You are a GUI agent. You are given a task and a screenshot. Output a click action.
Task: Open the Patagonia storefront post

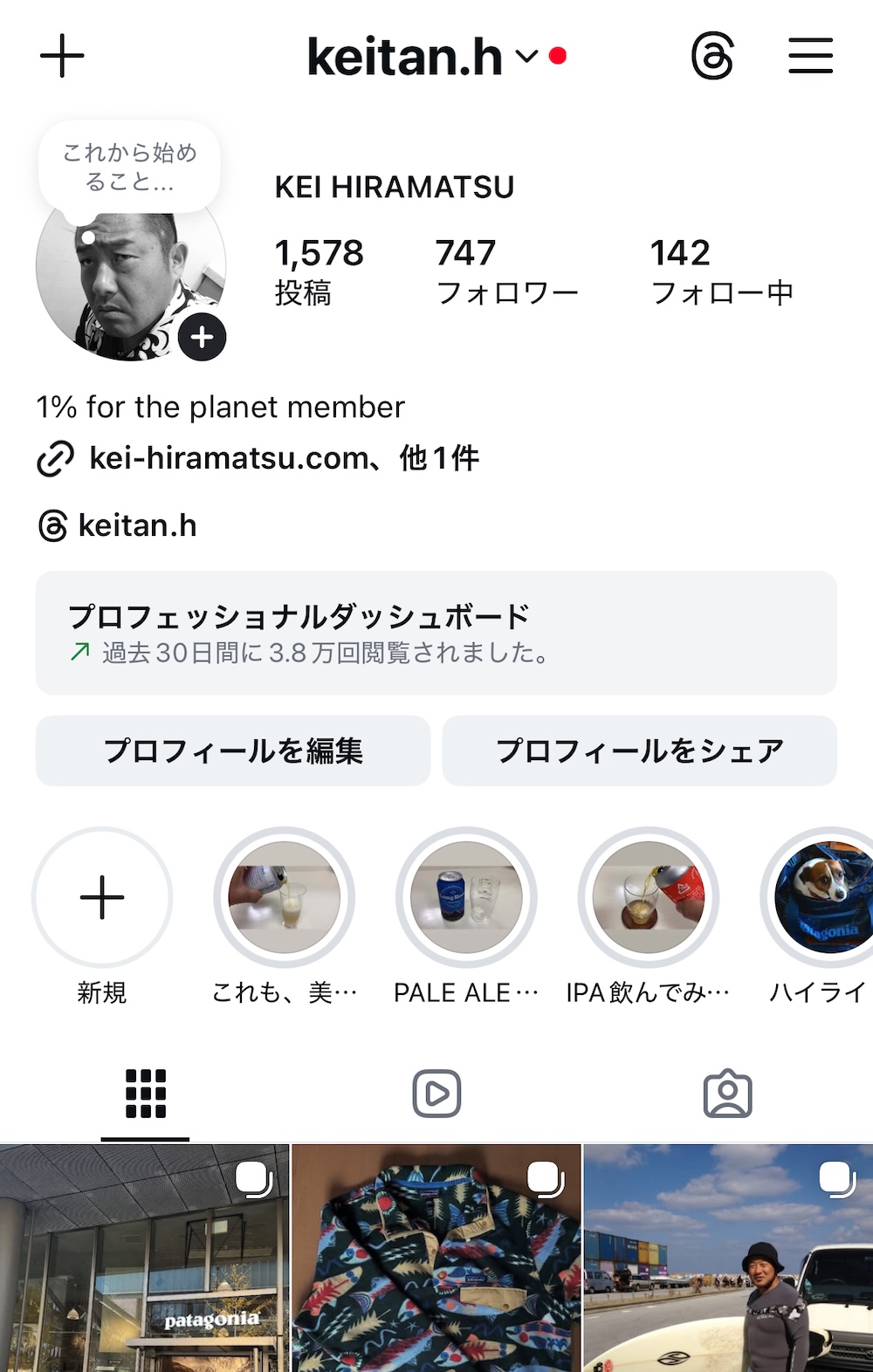pyautogui.click(x=144, y=1258)
